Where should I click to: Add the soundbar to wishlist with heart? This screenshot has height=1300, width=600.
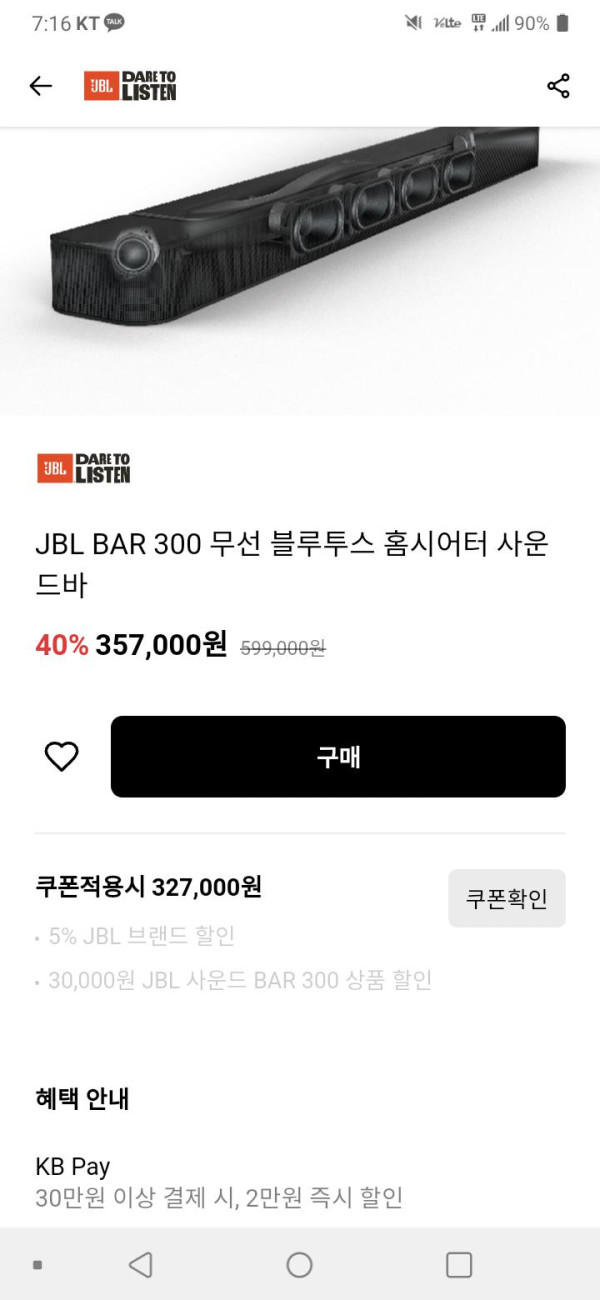click(62, 757)
